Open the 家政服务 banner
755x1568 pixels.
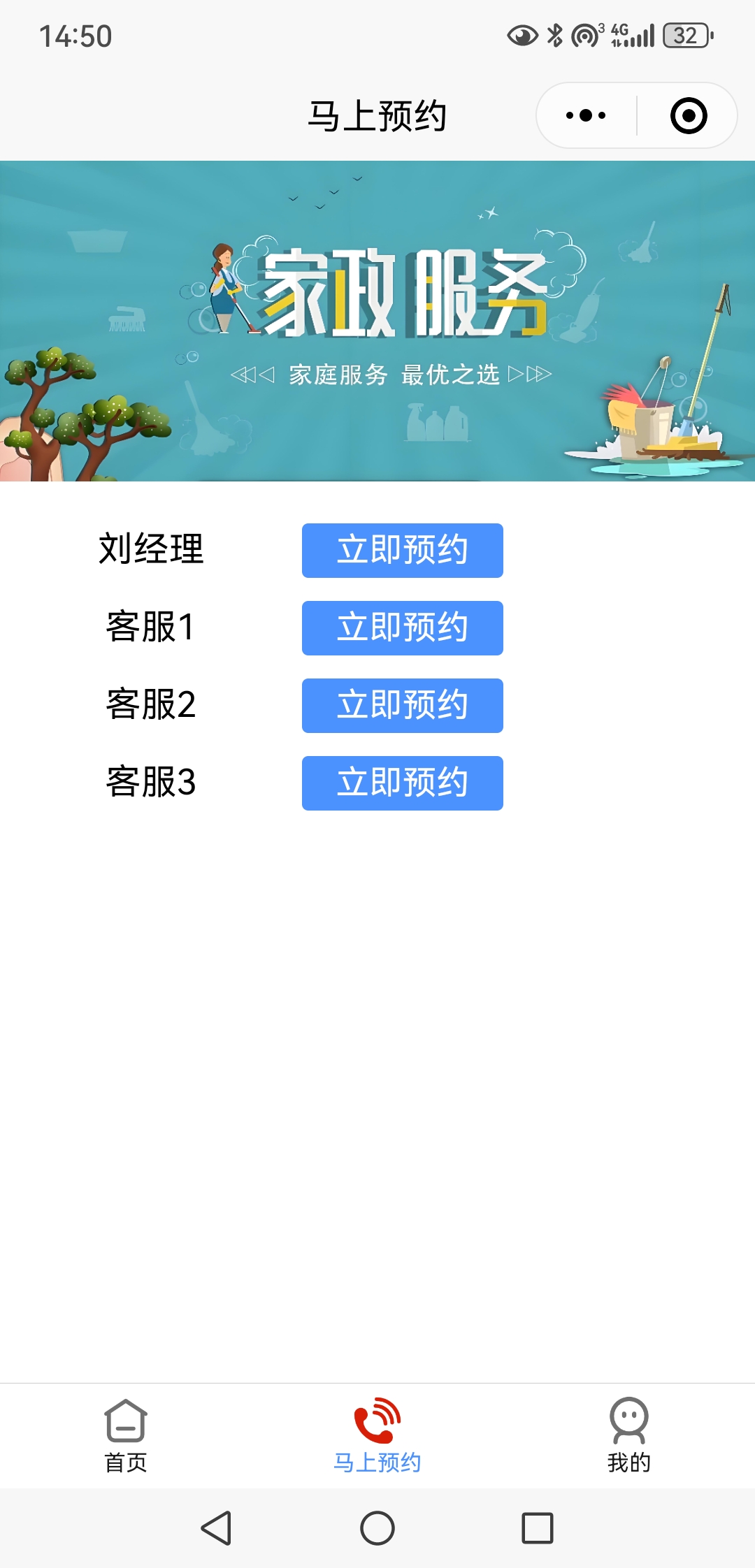[377, 321]
